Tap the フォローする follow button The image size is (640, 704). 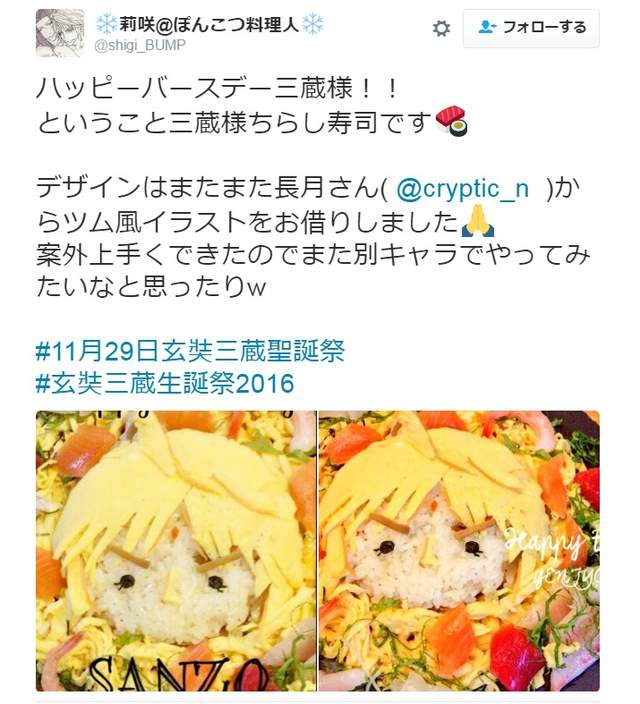[531, 28]
